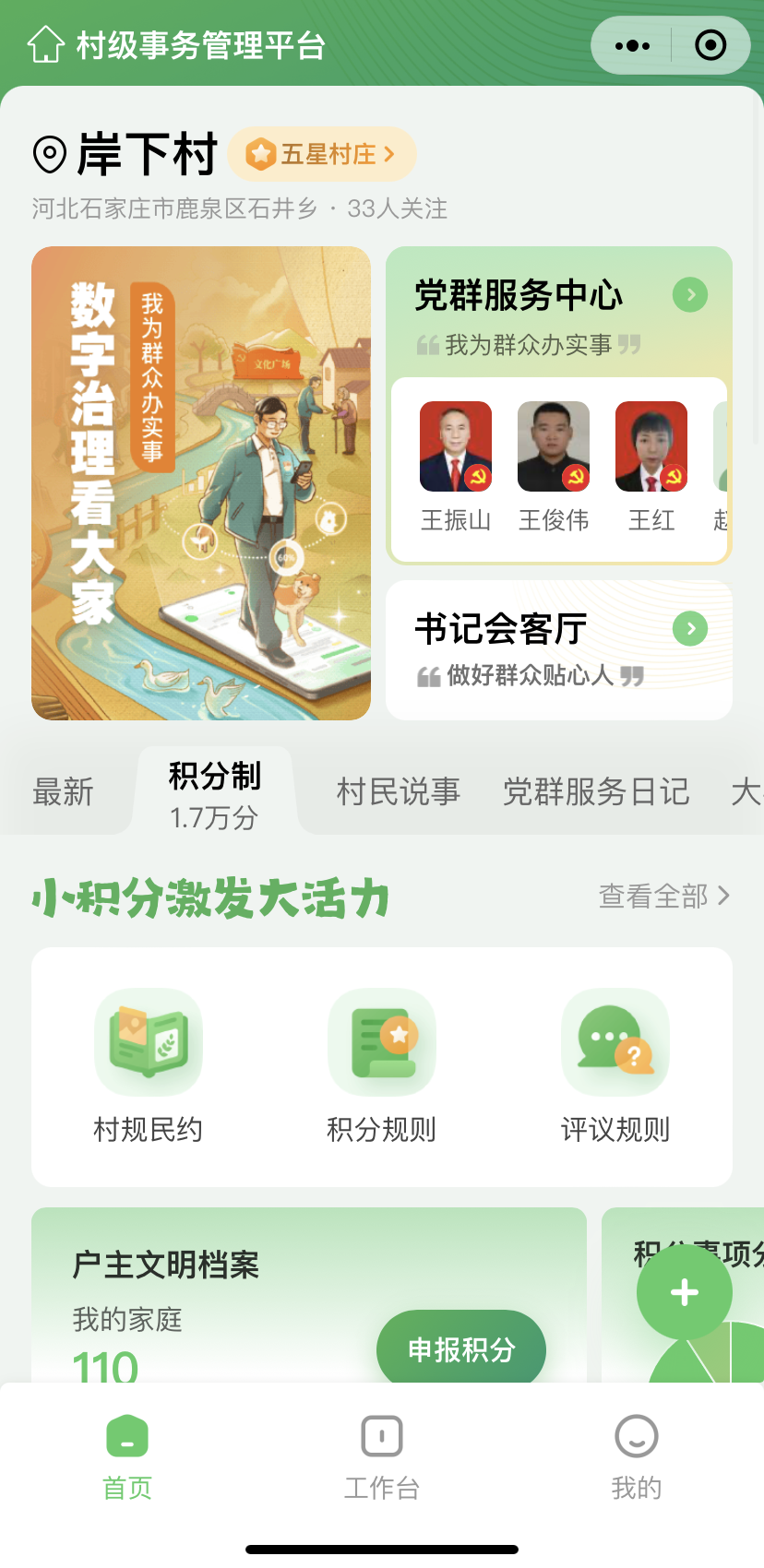
Task: Tap the floating plus button
Action: click(x=684, y=1292)
